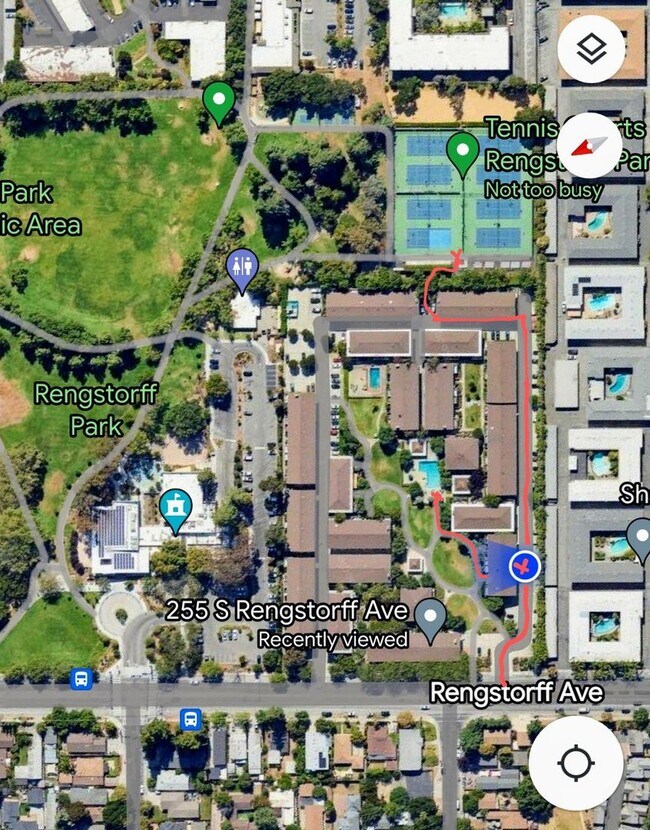The width and height of the screenshot is (650, 830).
Task: Tap the blue current location dot
Action: point(523,568)
